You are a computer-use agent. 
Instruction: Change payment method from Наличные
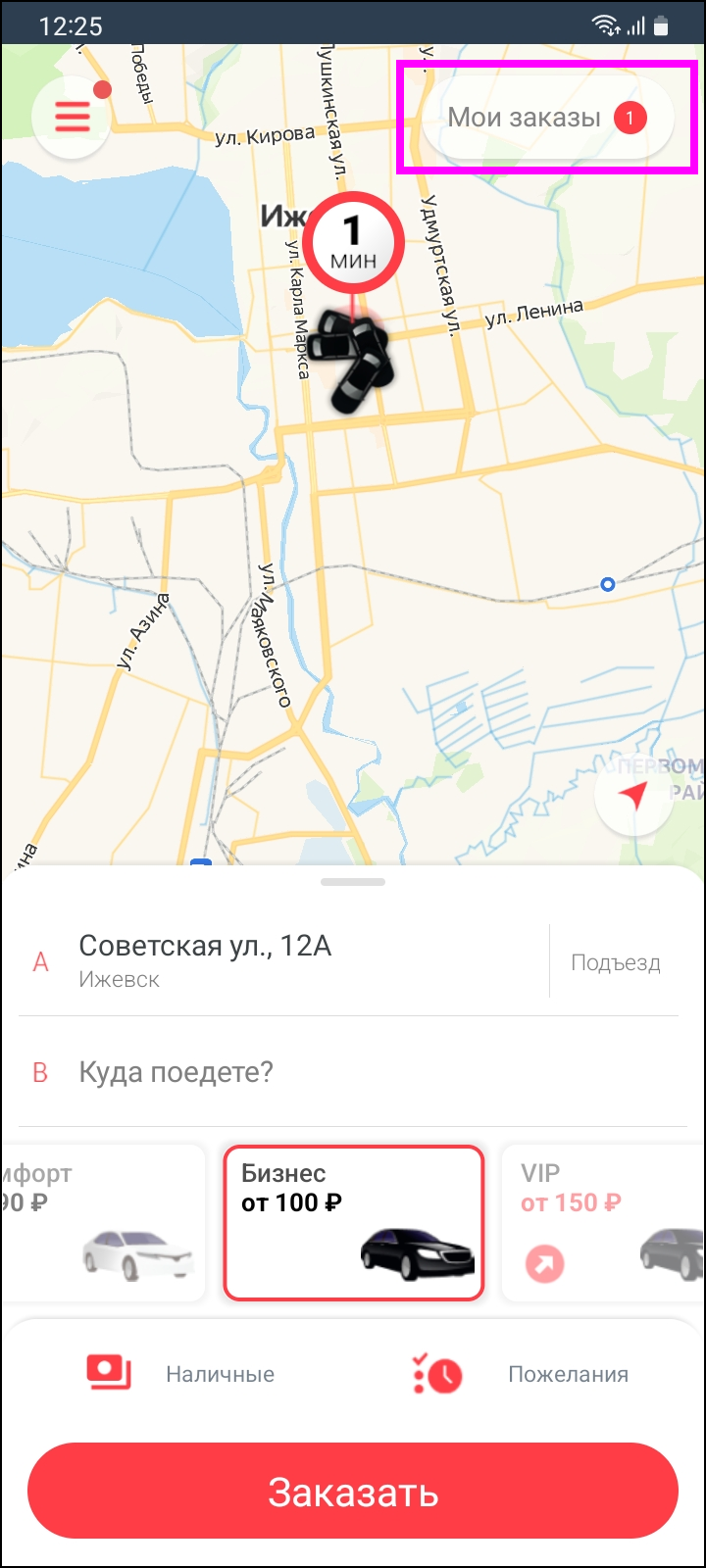[x=182, y=1374]
